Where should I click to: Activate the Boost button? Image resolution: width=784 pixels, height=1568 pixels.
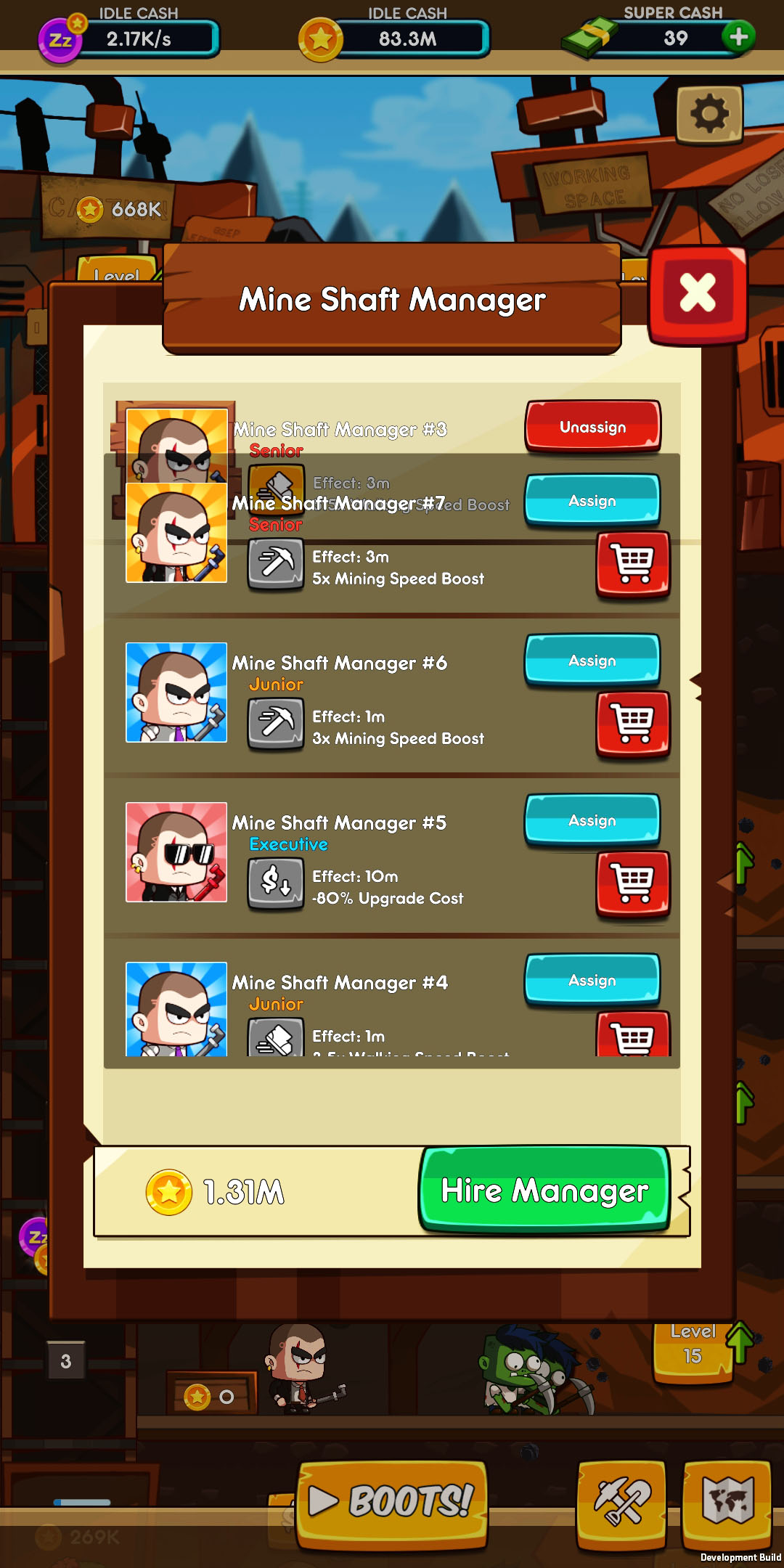click(392, 1503)
